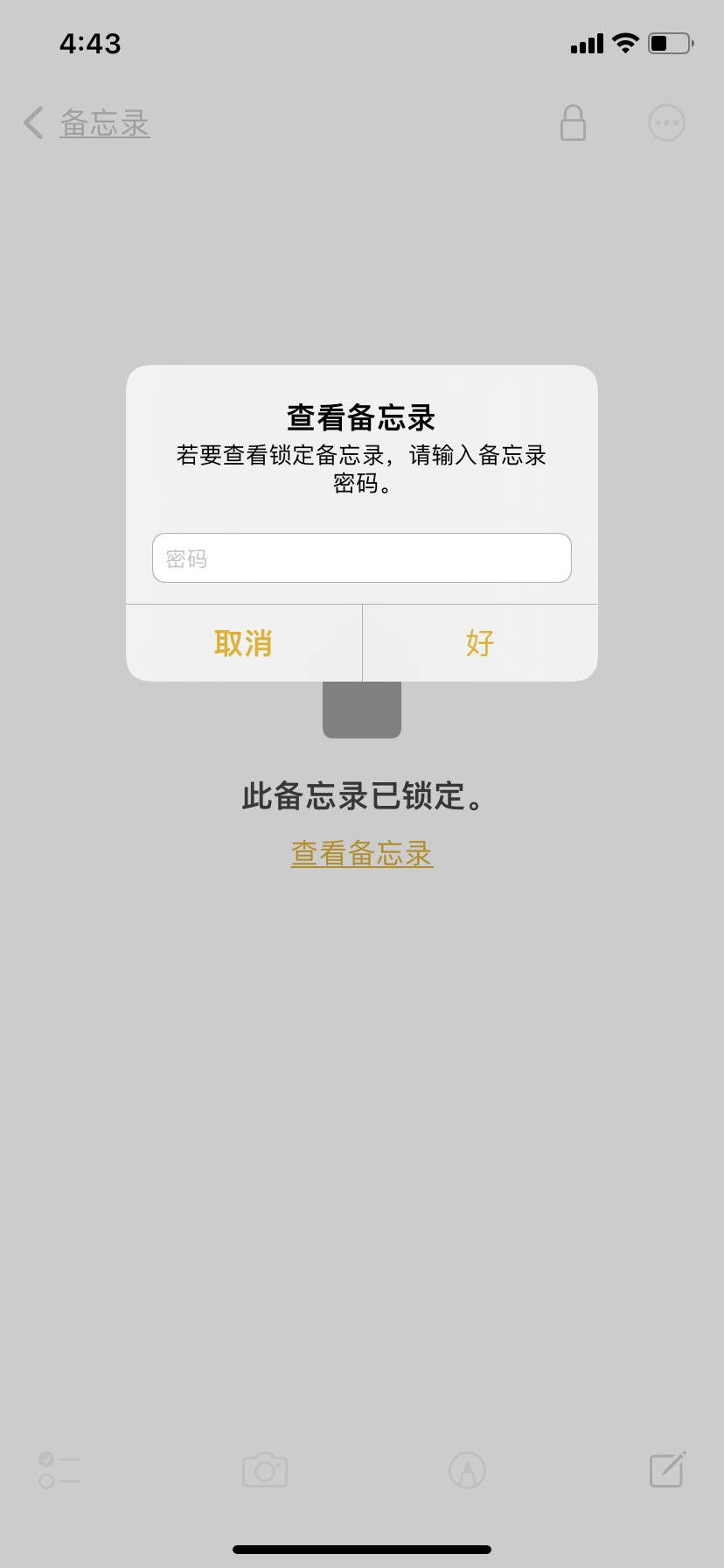Tap the 密码 password input field
Screen dimensions: 724x1568
pos(361,557)
